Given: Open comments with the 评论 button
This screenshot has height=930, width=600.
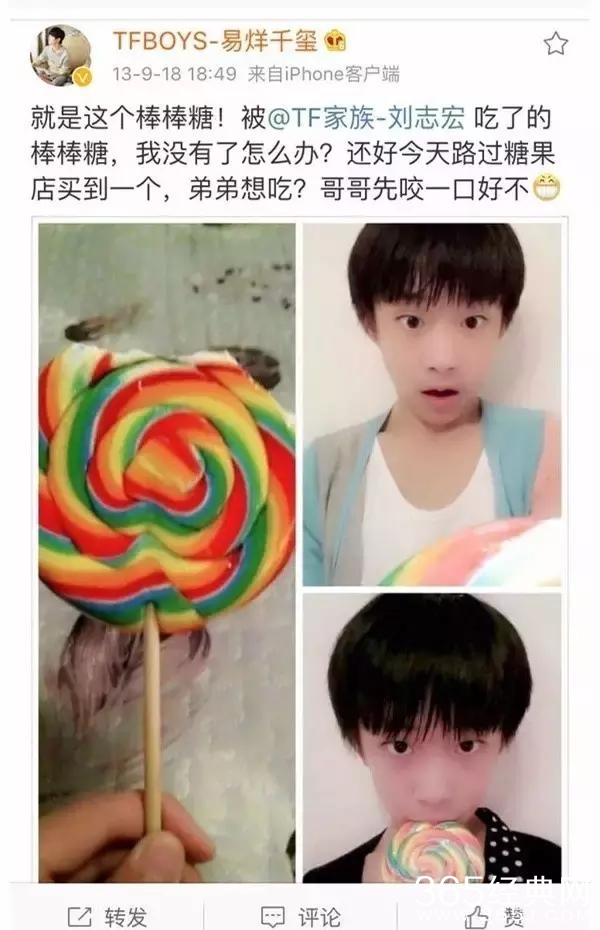Looking at the screenshot, I should coord(300,915).
